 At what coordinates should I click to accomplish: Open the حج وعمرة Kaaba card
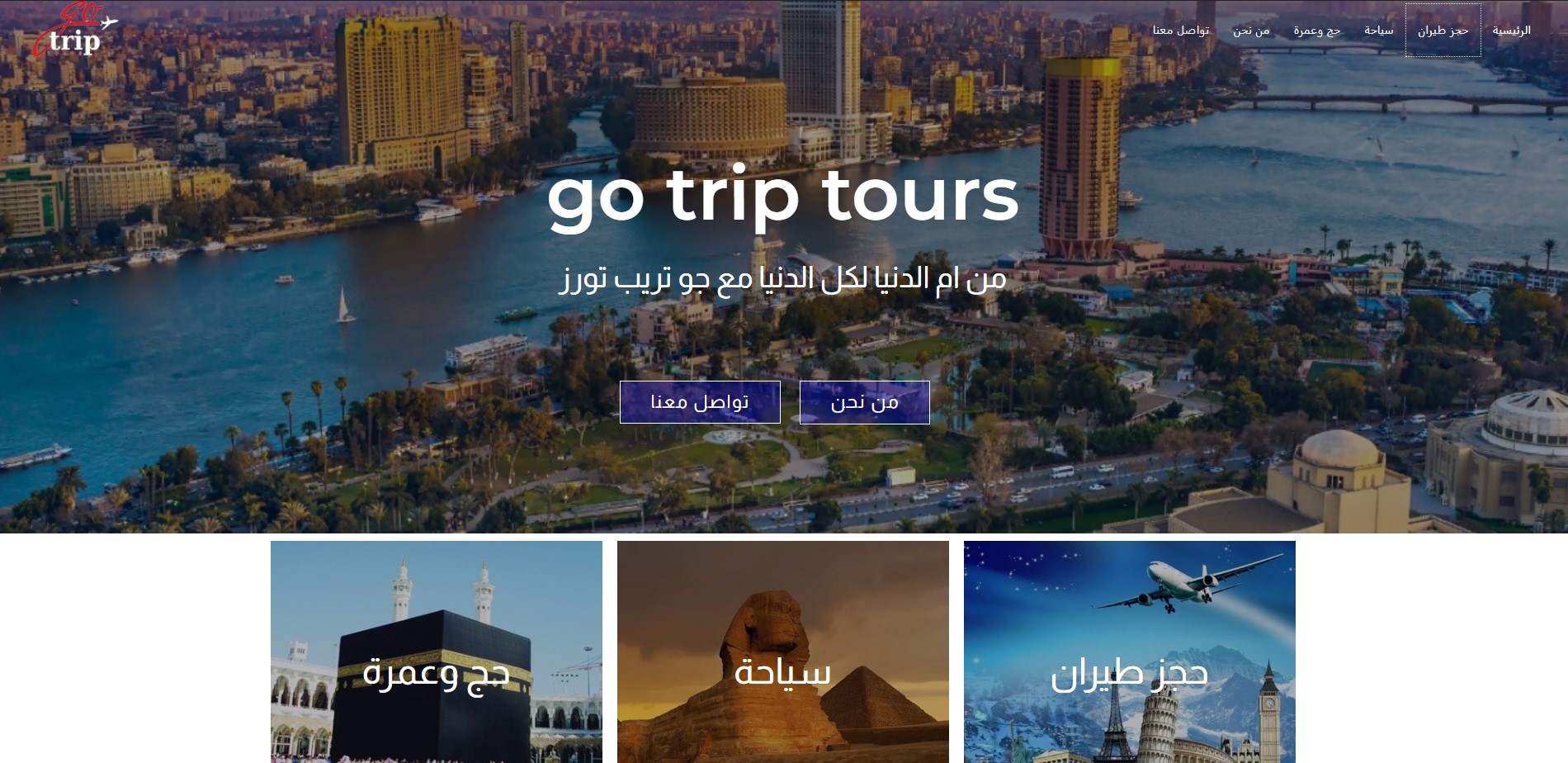(x=437, y=652)
